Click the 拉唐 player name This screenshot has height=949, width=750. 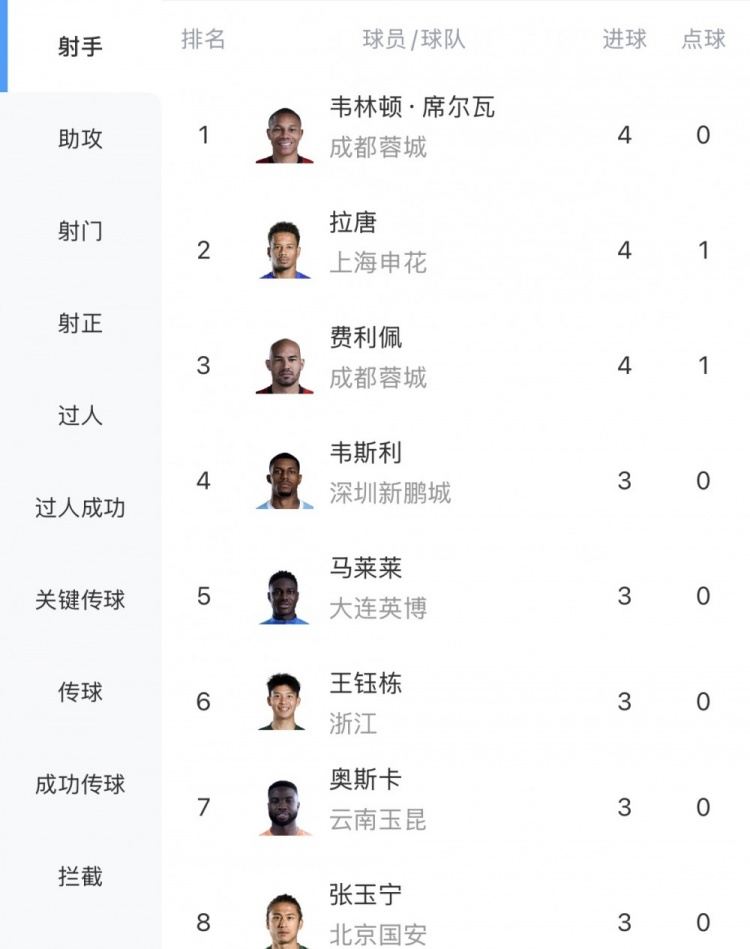355,223
